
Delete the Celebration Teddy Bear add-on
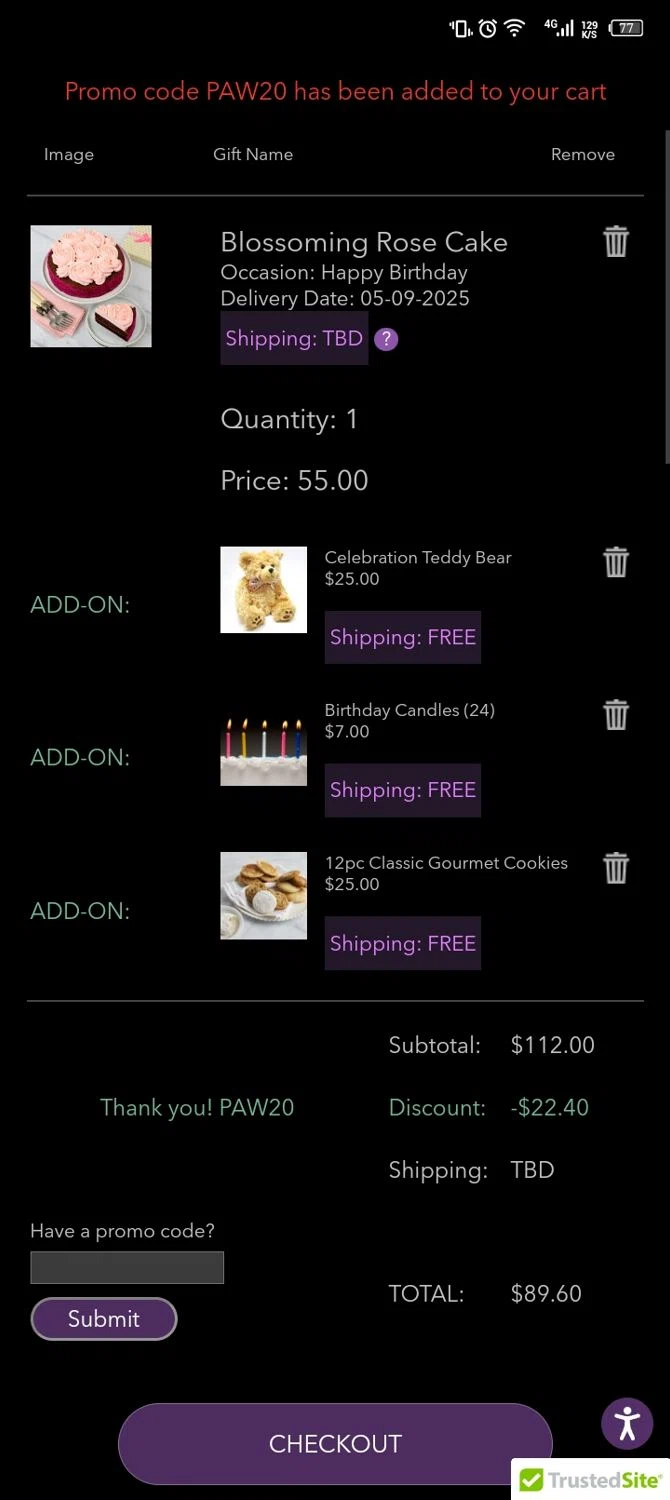(x=616, y=562)
